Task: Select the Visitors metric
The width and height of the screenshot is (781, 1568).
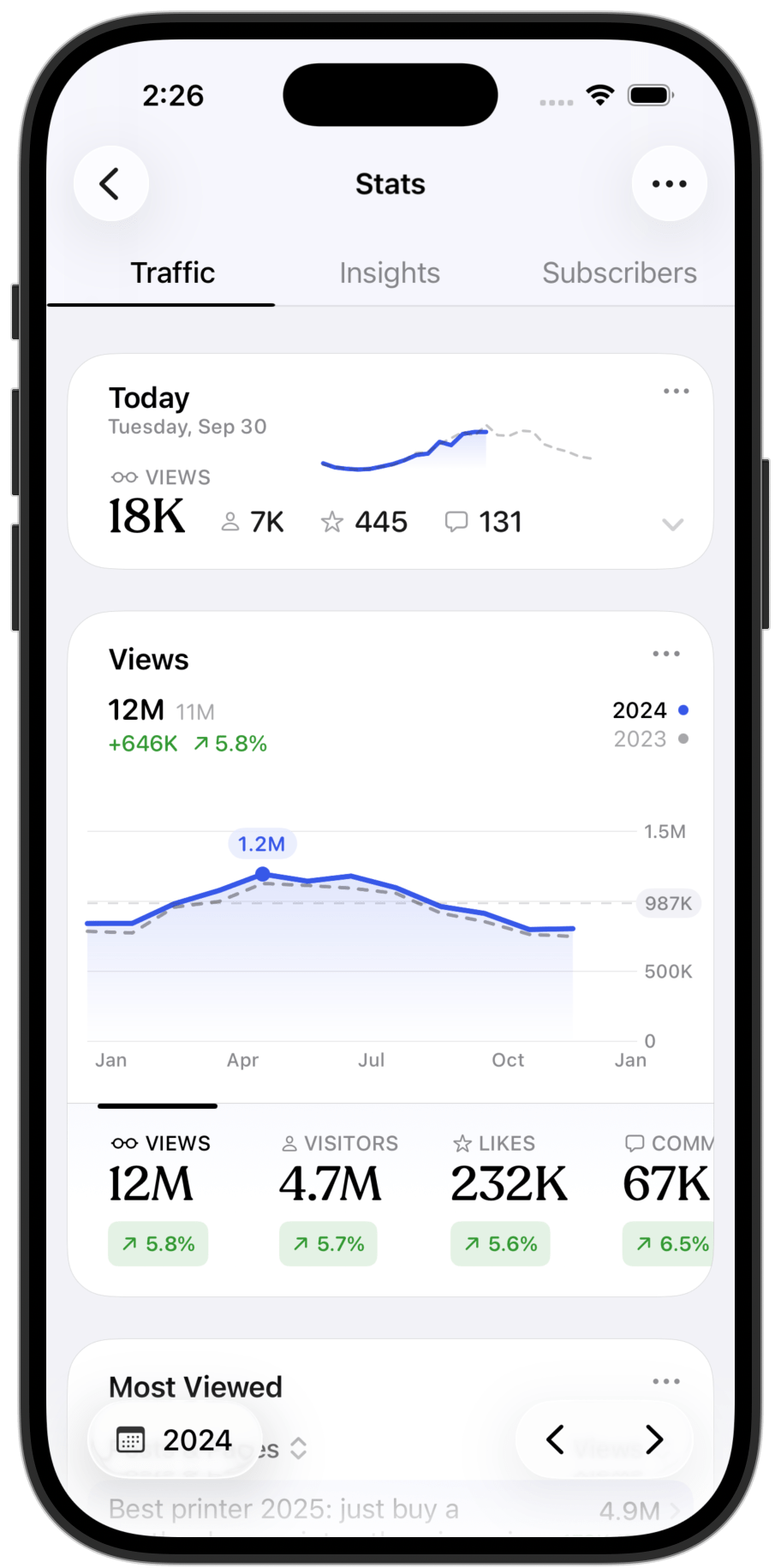Action: point(338,1195)
